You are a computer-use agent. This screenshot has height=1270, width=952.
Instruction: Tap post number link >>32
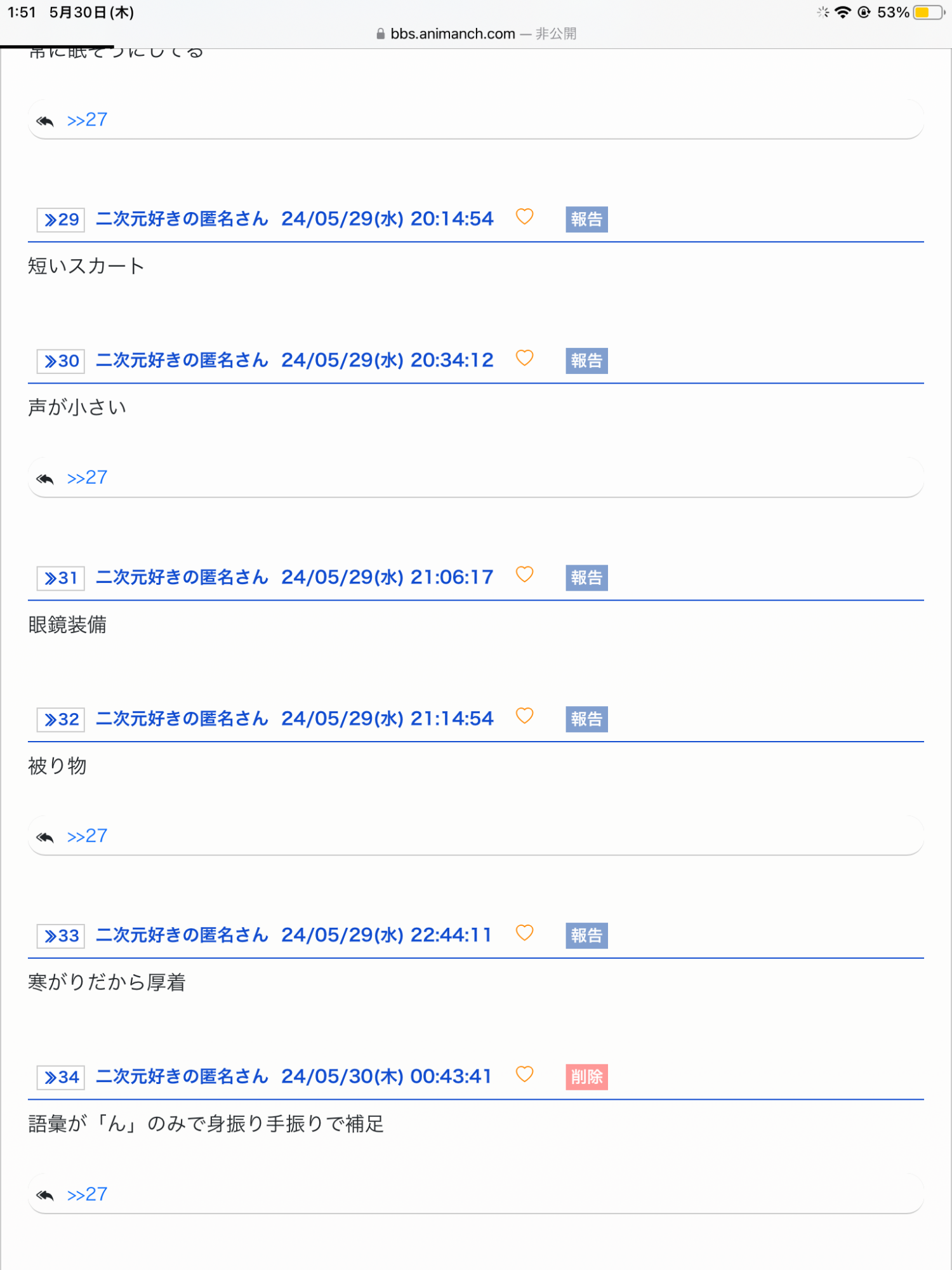tap(61, 719)
